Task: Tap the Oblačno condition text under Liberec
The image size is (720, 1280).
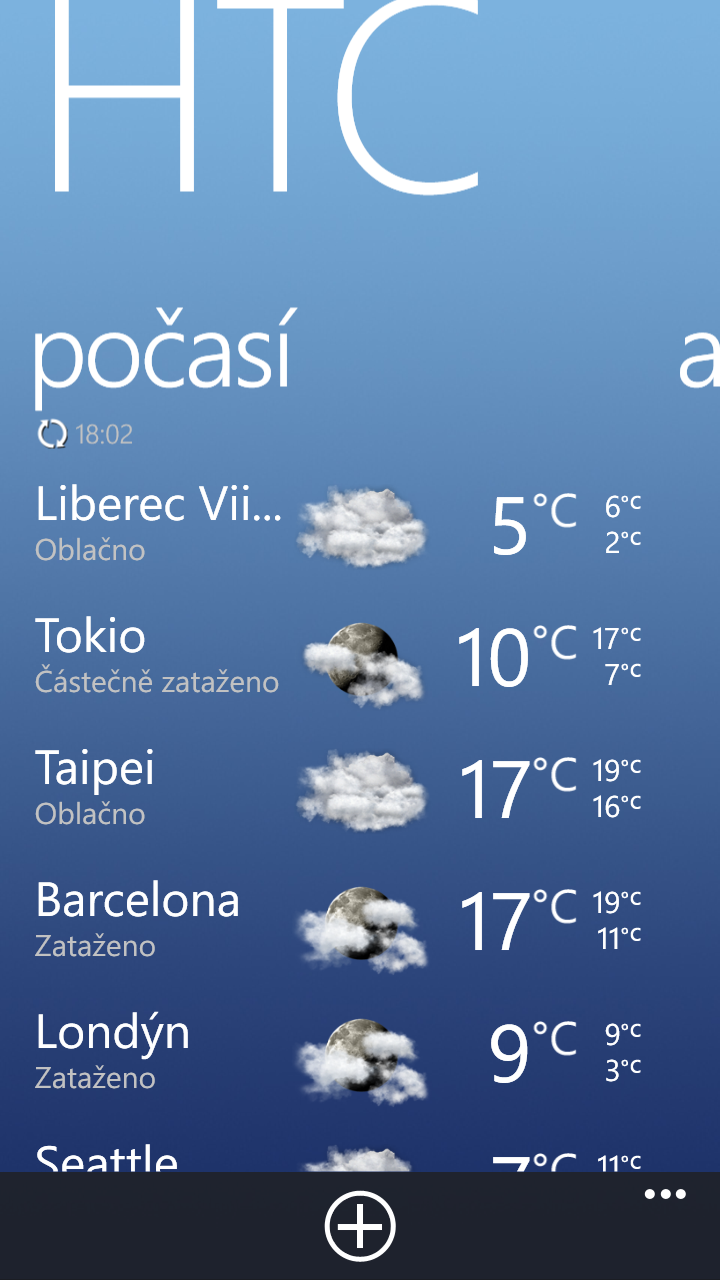Action: [90, 550]
